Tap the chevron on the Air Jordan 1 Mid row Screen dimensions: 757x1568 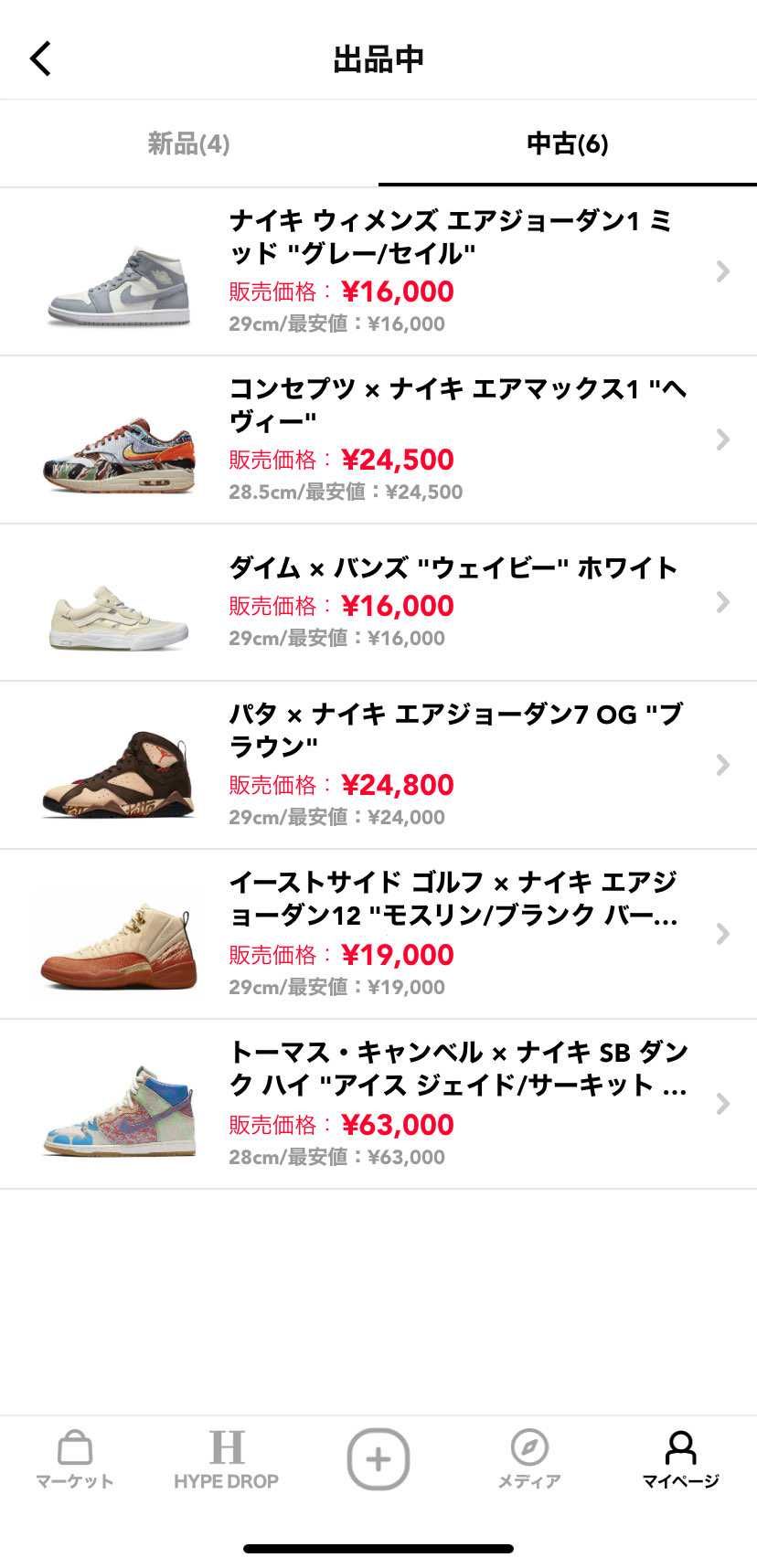(x=723, y=270)
